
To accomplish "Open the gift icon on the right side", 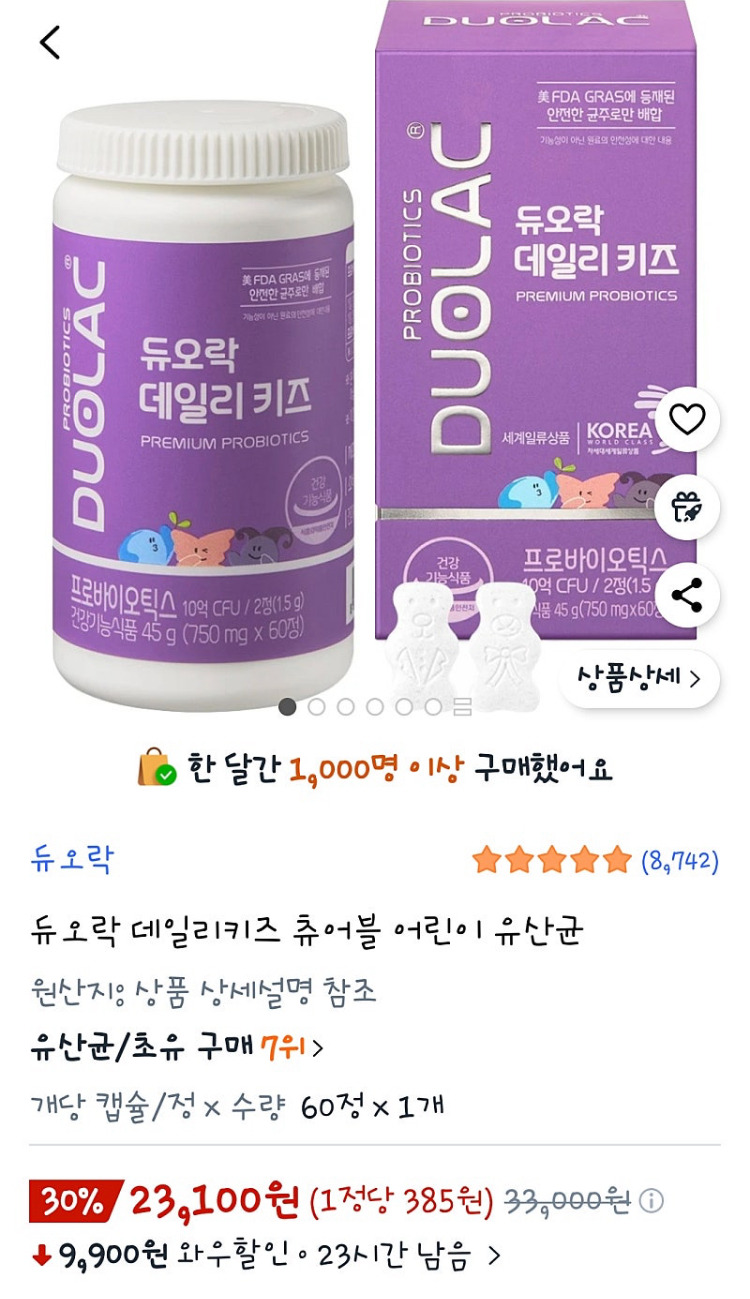I will click(x=686, y=505).
